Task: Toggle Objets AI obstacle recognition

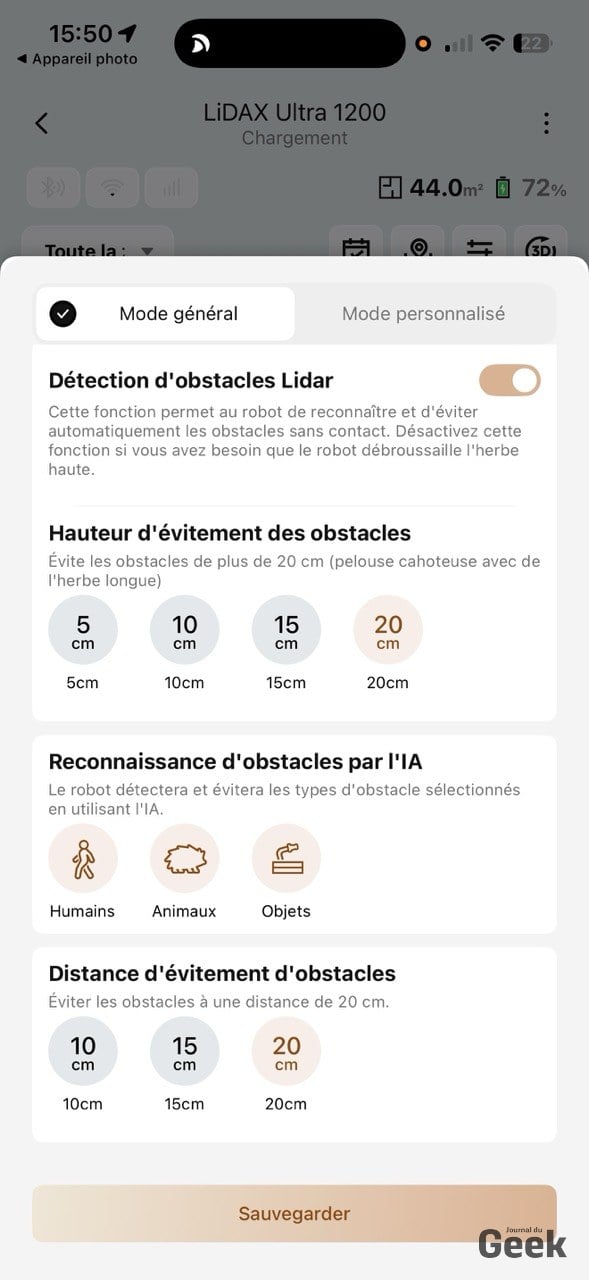Action: [x=286, y=858]
